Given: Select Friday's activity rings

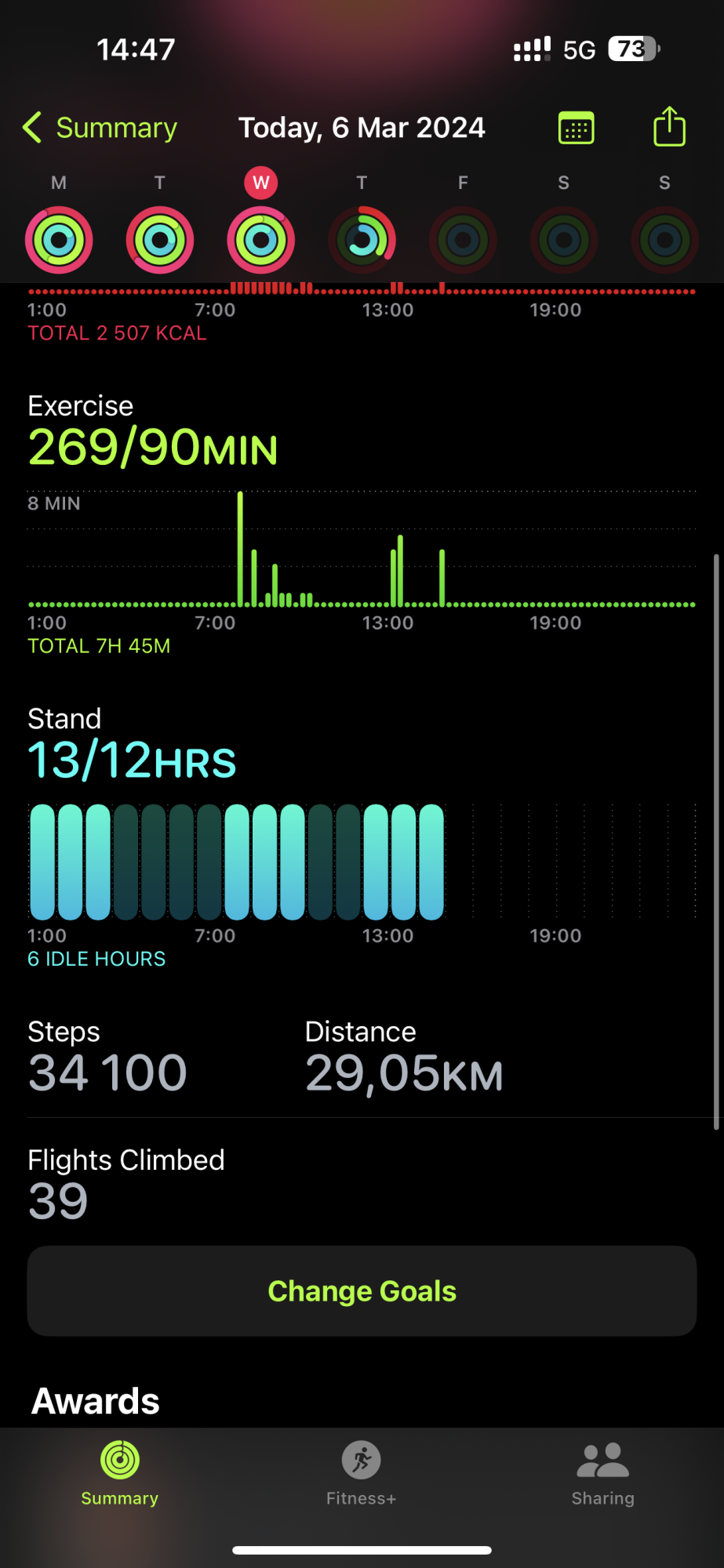Looking at the screenshot, I should 463,239.
